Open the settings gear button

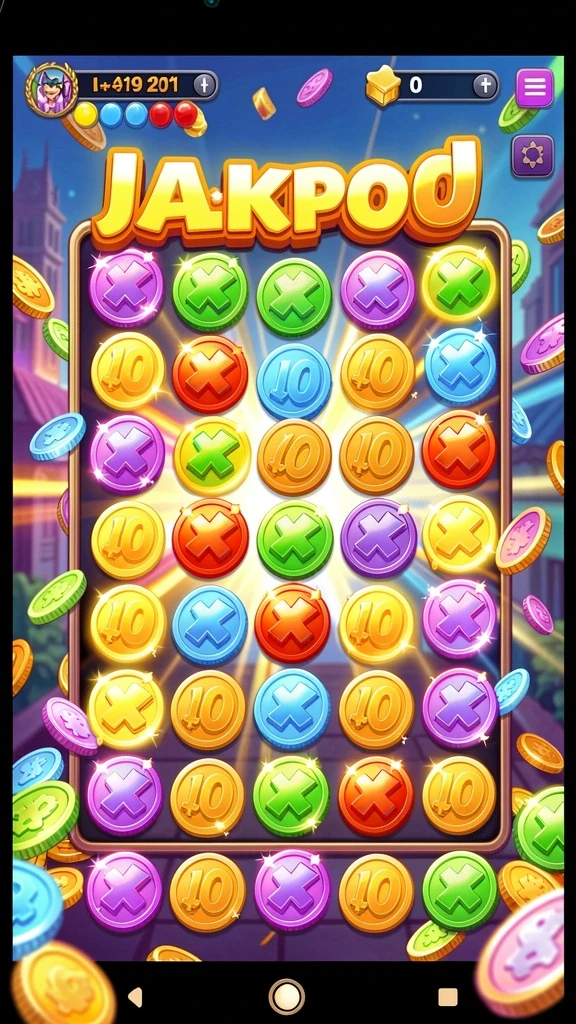533,155
